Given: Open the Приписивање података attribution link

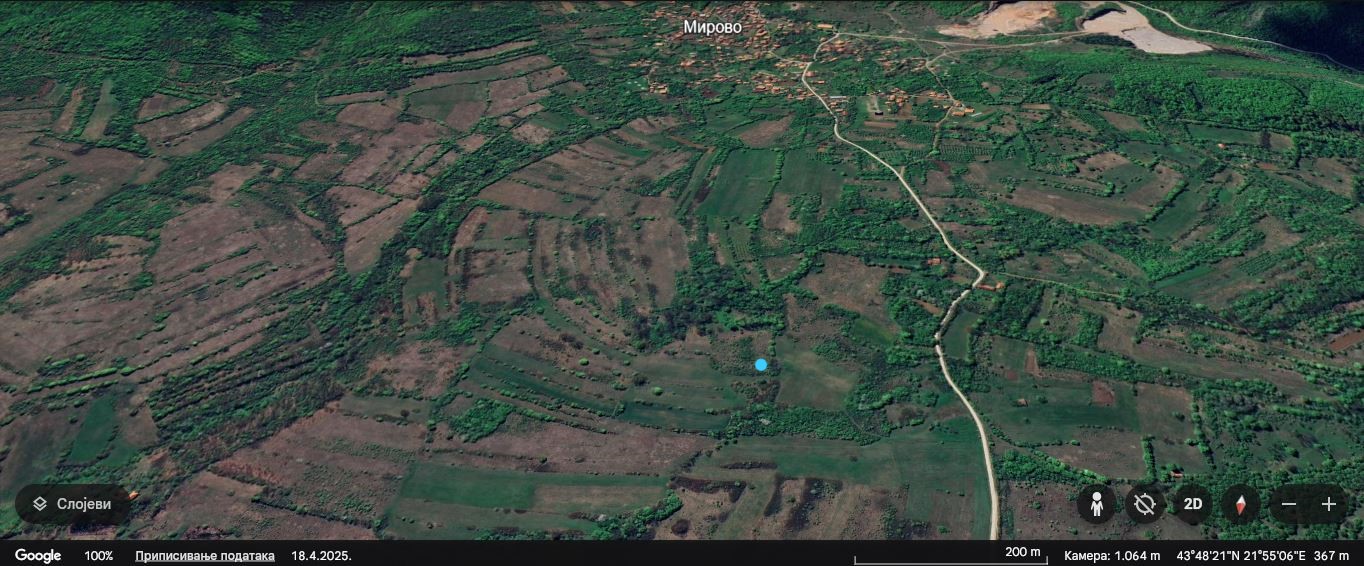Looking at the screenshot, I should 205,555.
